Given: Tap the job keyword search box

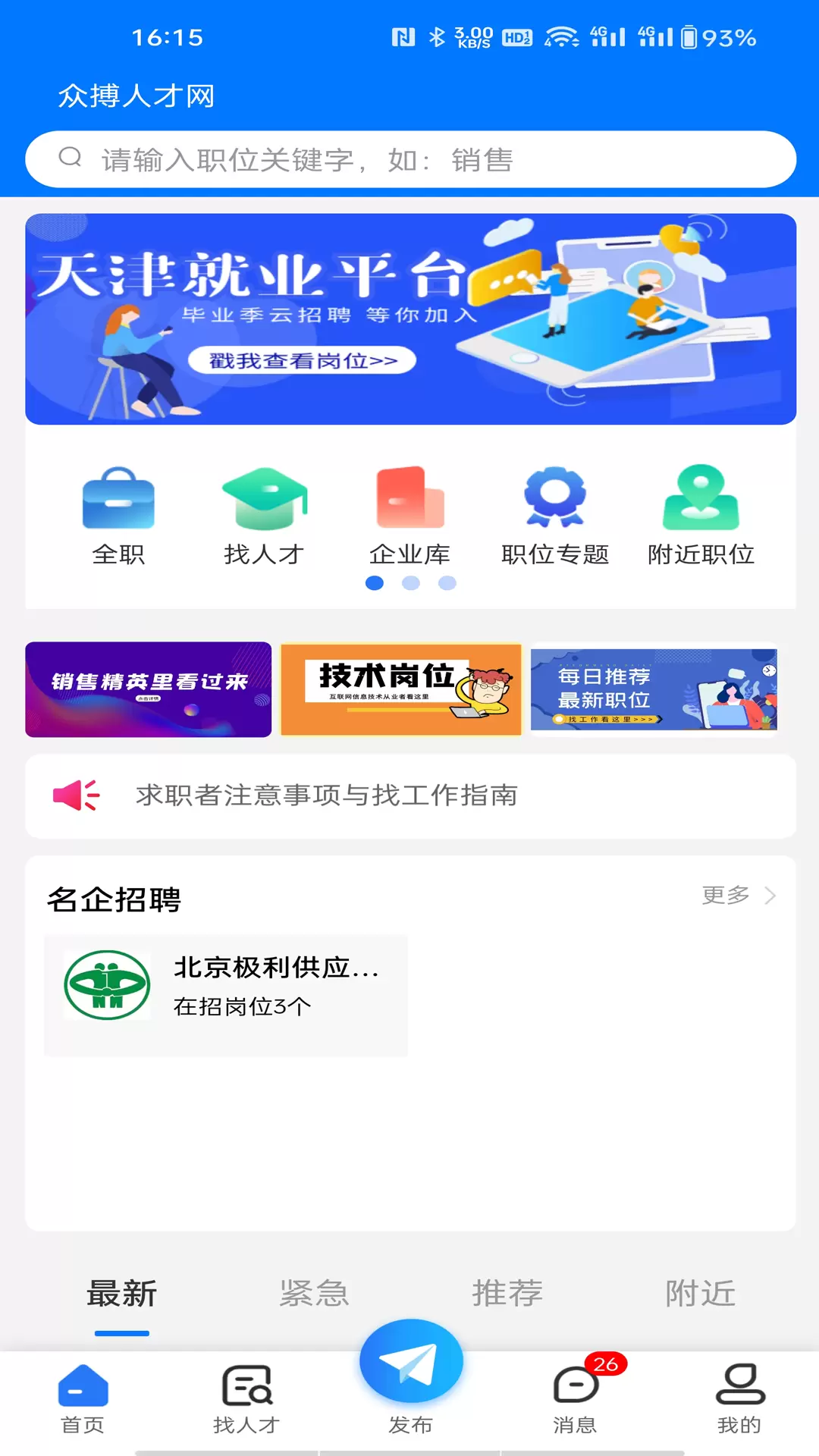Looking at the screenshot, I should pos(410,159).
